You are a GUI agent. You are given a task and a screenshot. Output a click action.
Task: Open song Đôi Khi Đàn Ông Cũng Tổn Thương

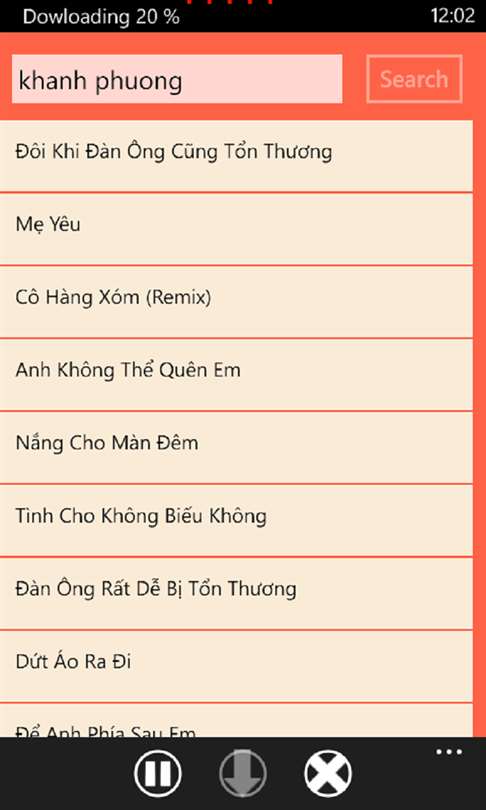coord(236,156)
